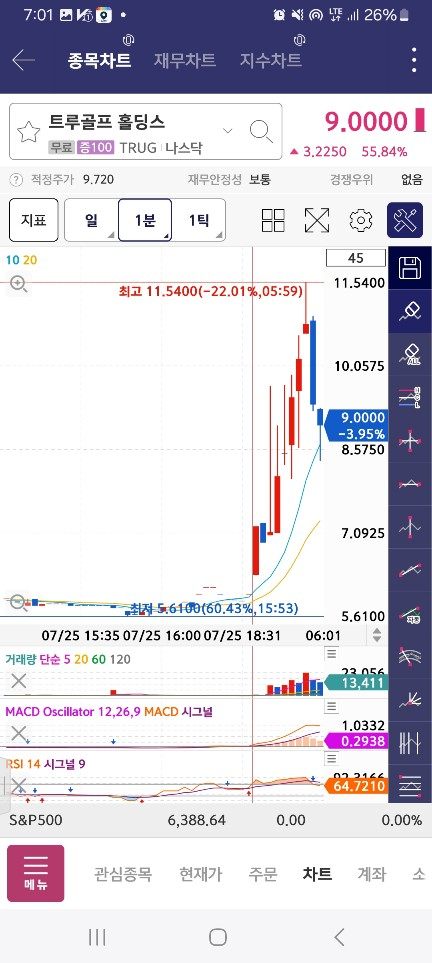Expand chart to full screen

click(x=317, y=220)
